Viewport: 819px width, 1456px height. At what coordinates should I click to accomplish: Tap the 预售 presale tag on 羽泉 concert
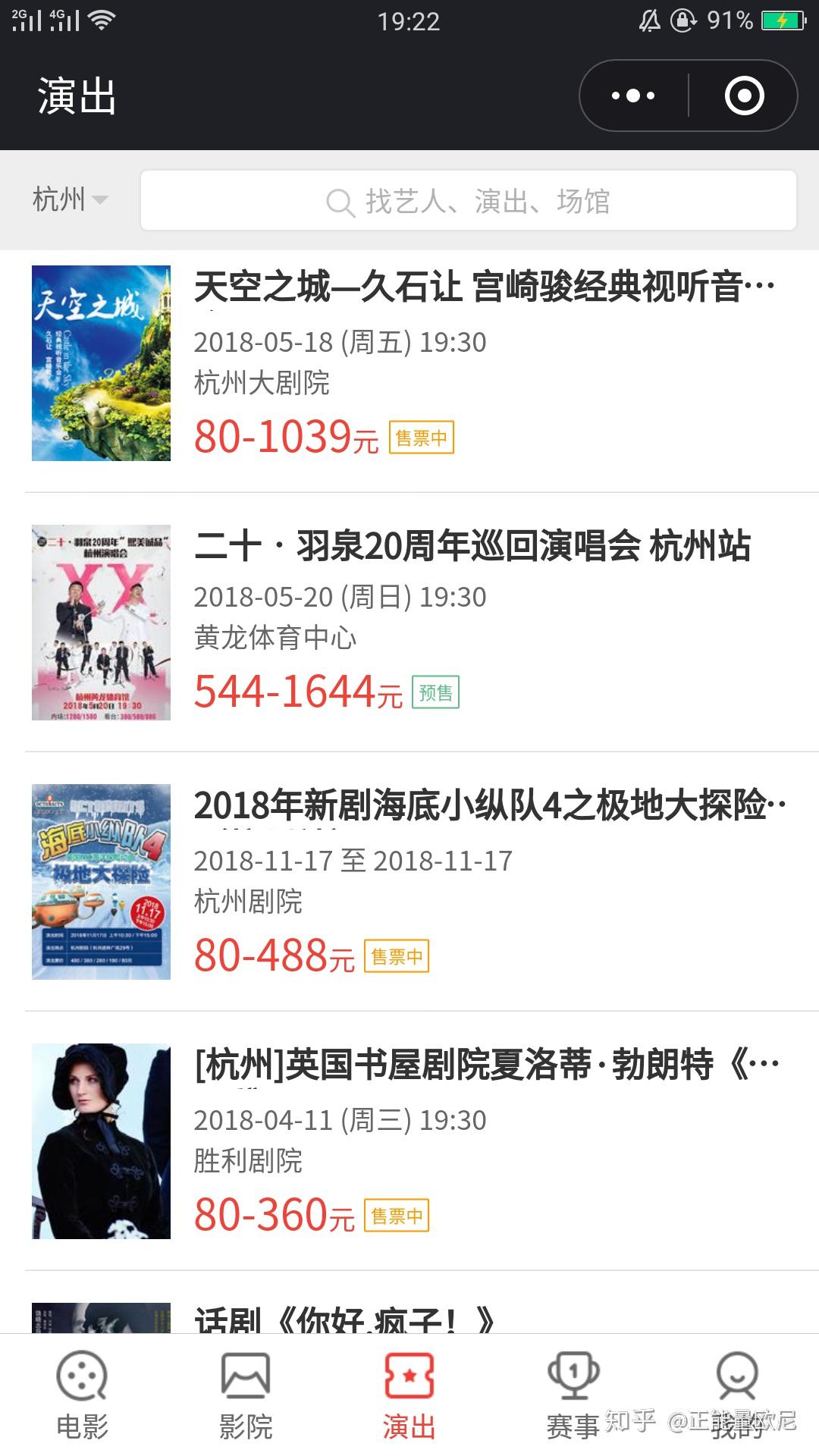point(435,692)
